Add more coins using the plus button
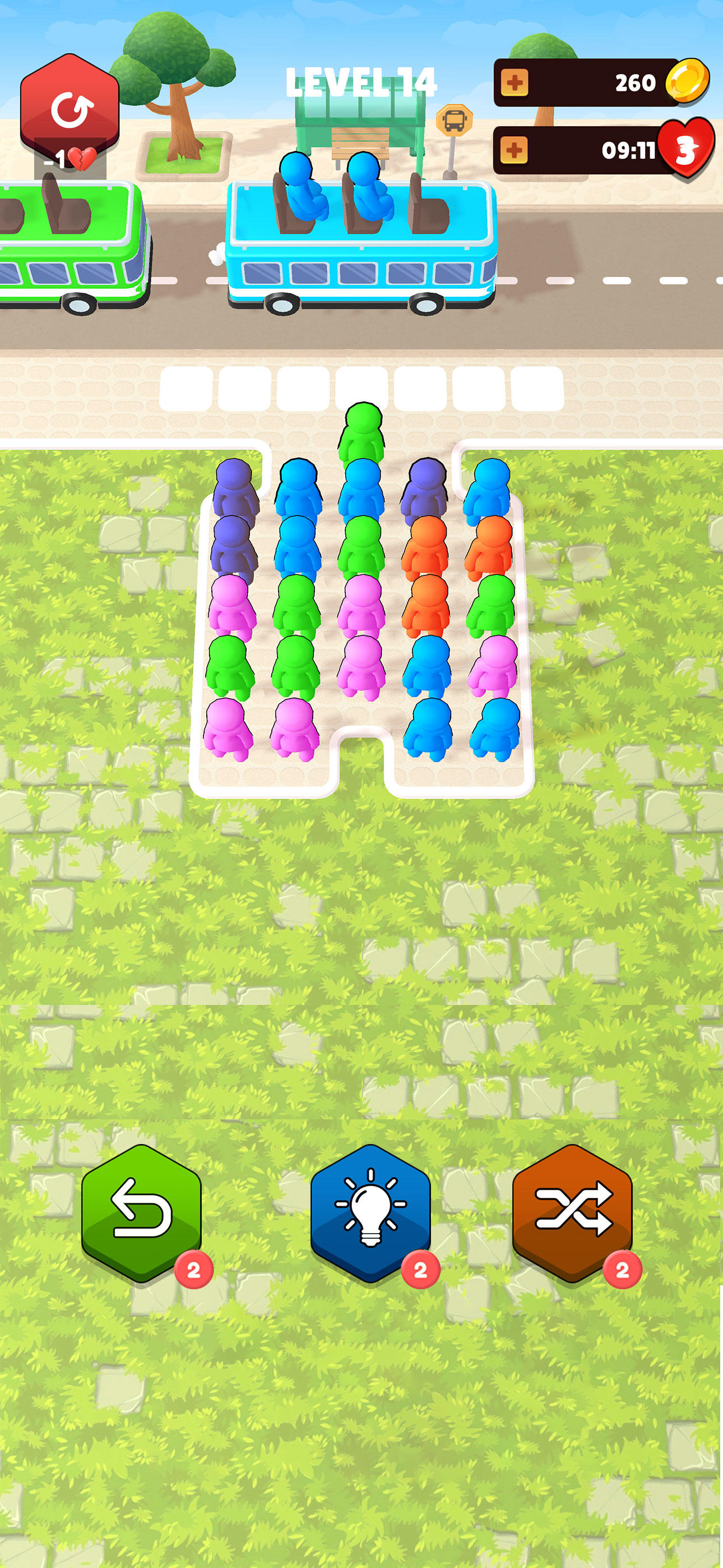Image resolution: width=723 pixels, height=1568 pixels. coord(515,82)
